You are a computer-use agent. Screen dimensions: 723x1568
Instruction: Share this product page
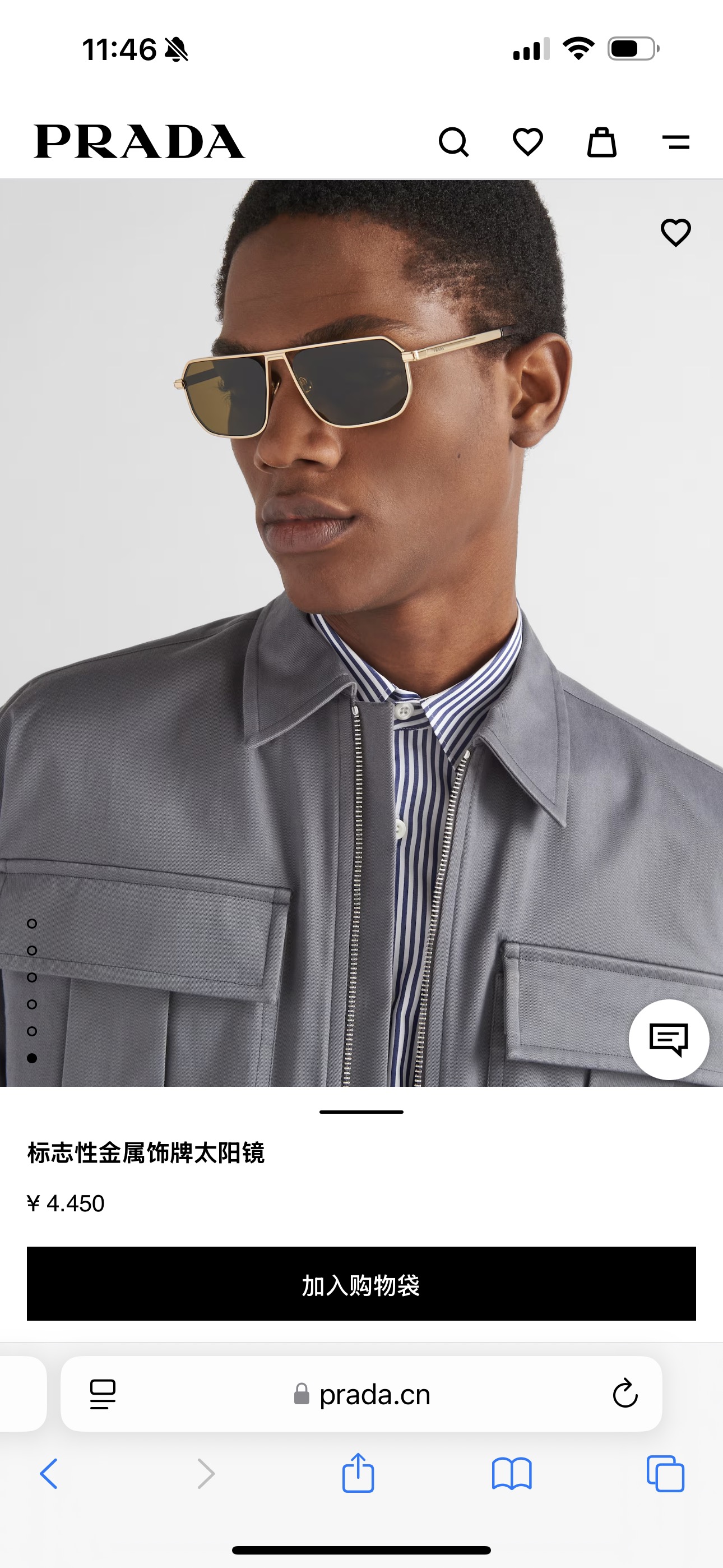pos(358,1473)
